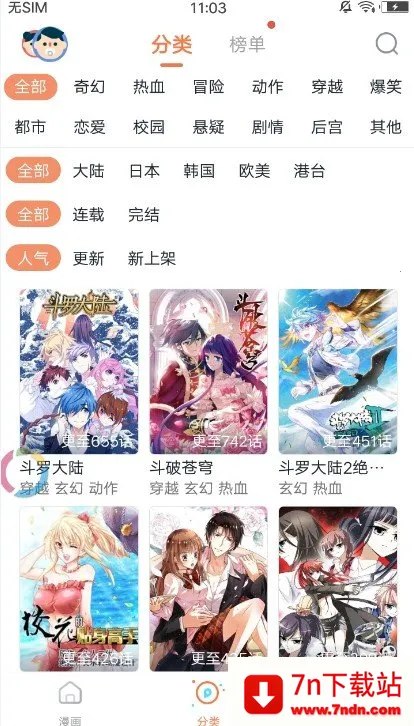414x726 pixels.
Task: Show only 连载 comics
Action: (x=88, y=215)
